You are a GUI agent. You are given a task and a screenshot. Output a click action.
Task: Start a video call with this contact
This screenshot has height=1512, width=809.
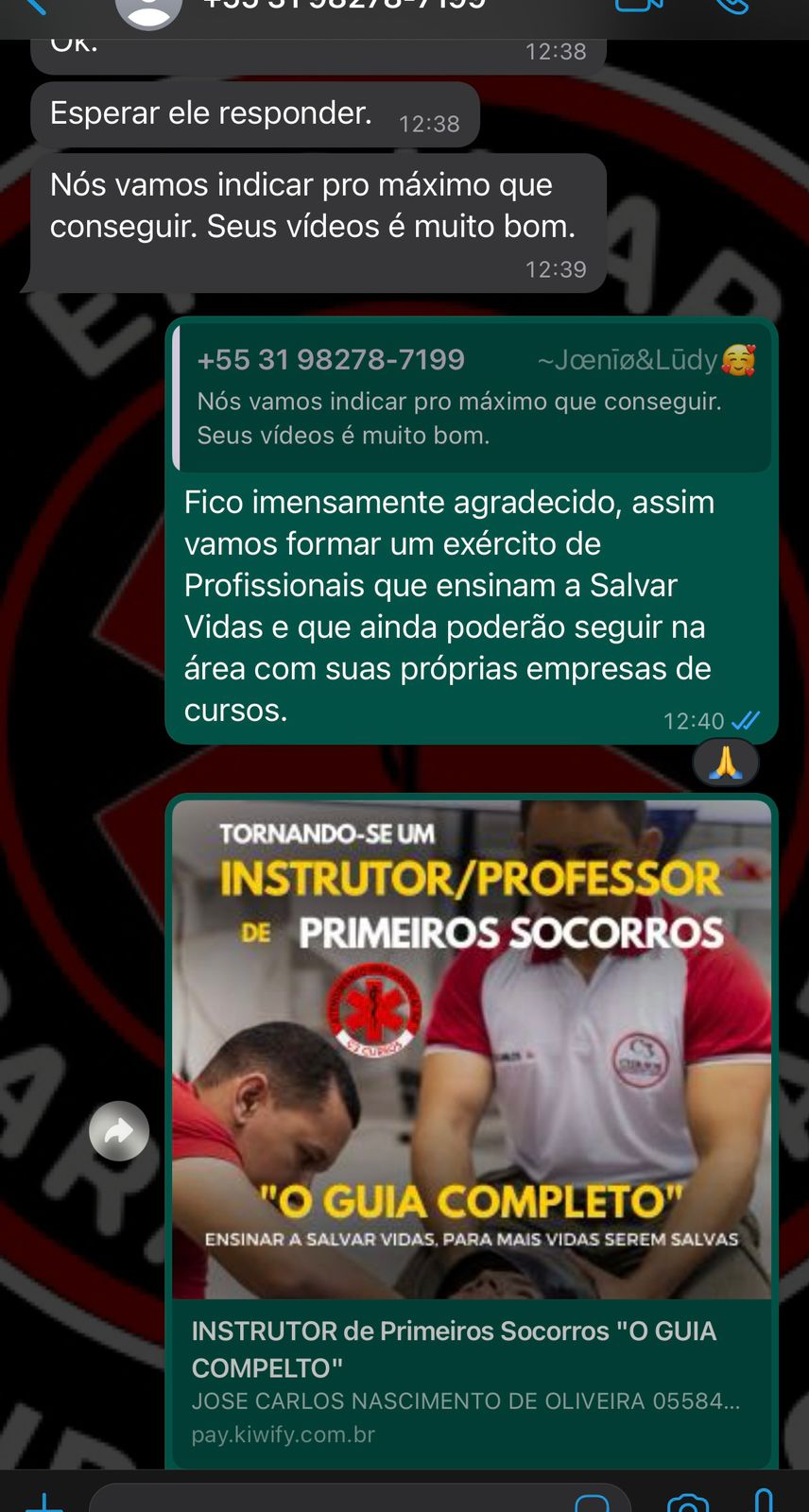coord(639,6)
